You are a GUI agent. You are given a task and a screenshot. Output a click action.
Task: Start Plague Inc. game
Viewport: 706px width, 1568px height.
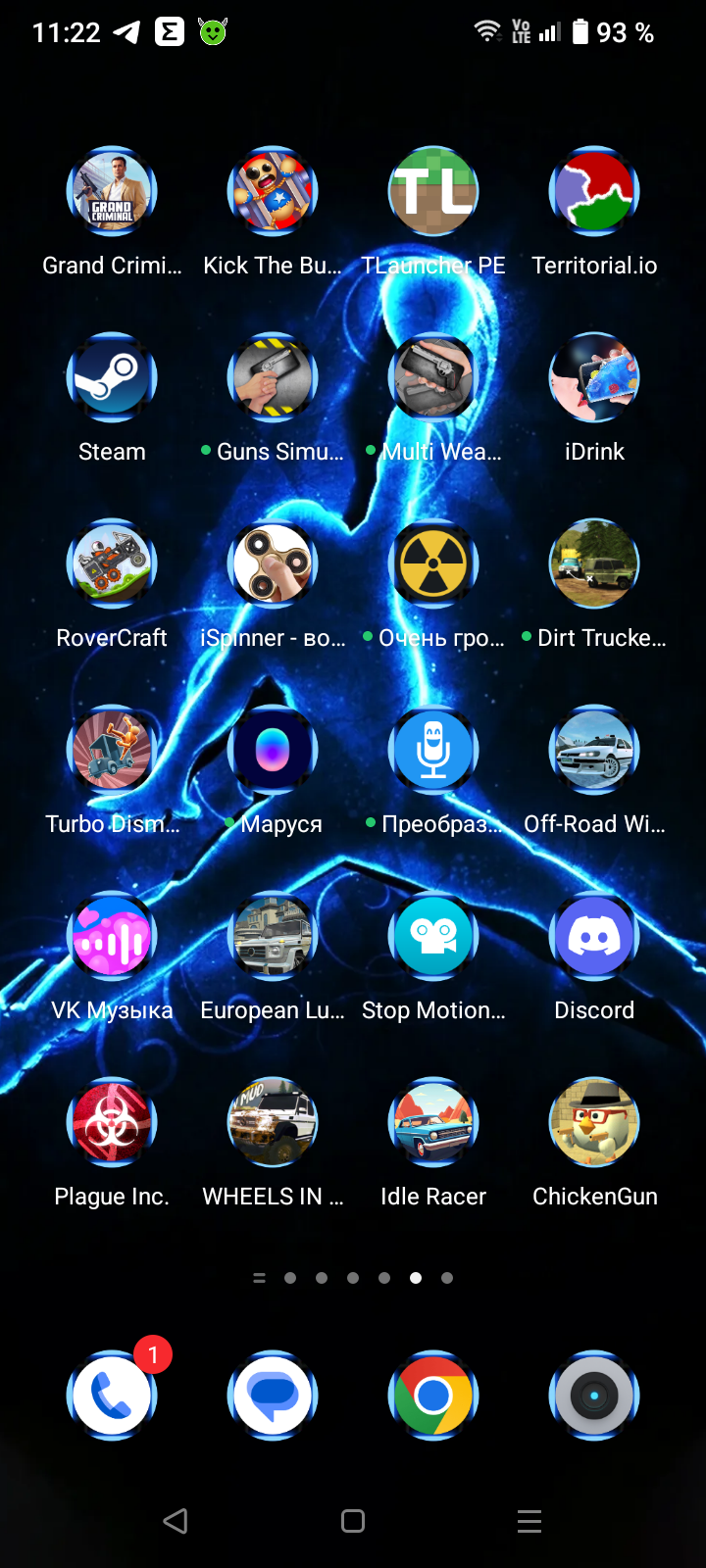(112, 1122)
